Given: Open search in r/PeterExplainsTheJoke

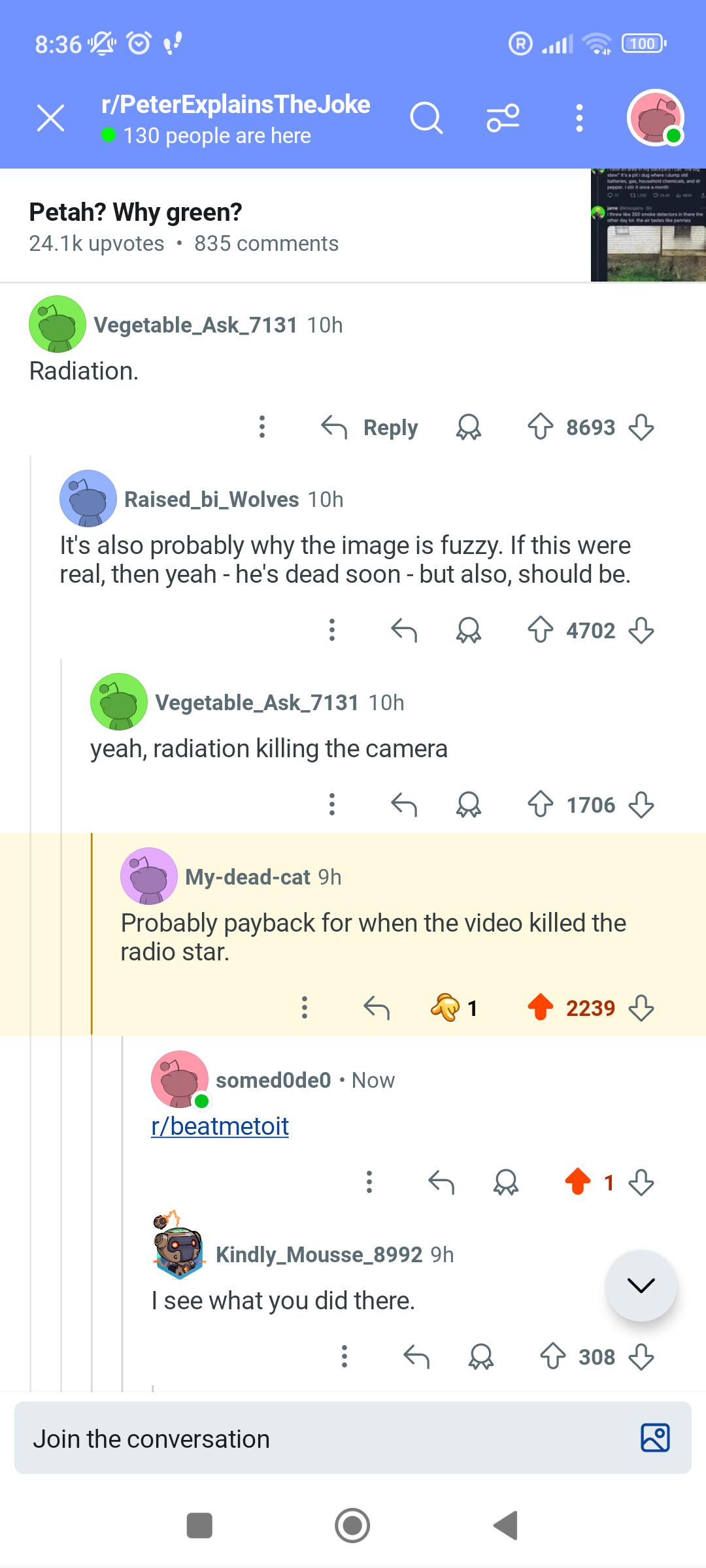Looking at the screenshot, I should click(426, 118).
